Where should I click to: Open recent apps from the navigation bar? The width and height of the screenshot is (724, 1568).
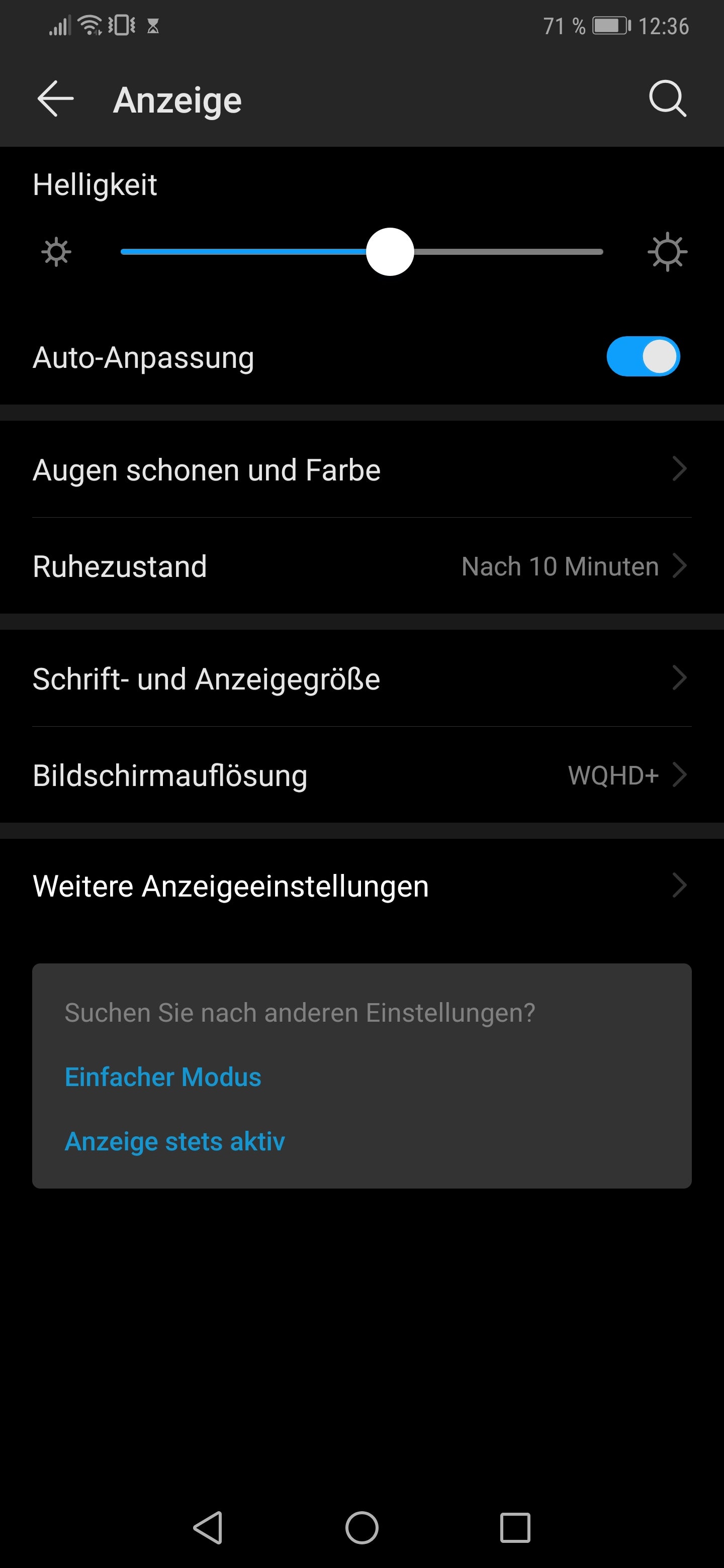[x=515, y=1528]
